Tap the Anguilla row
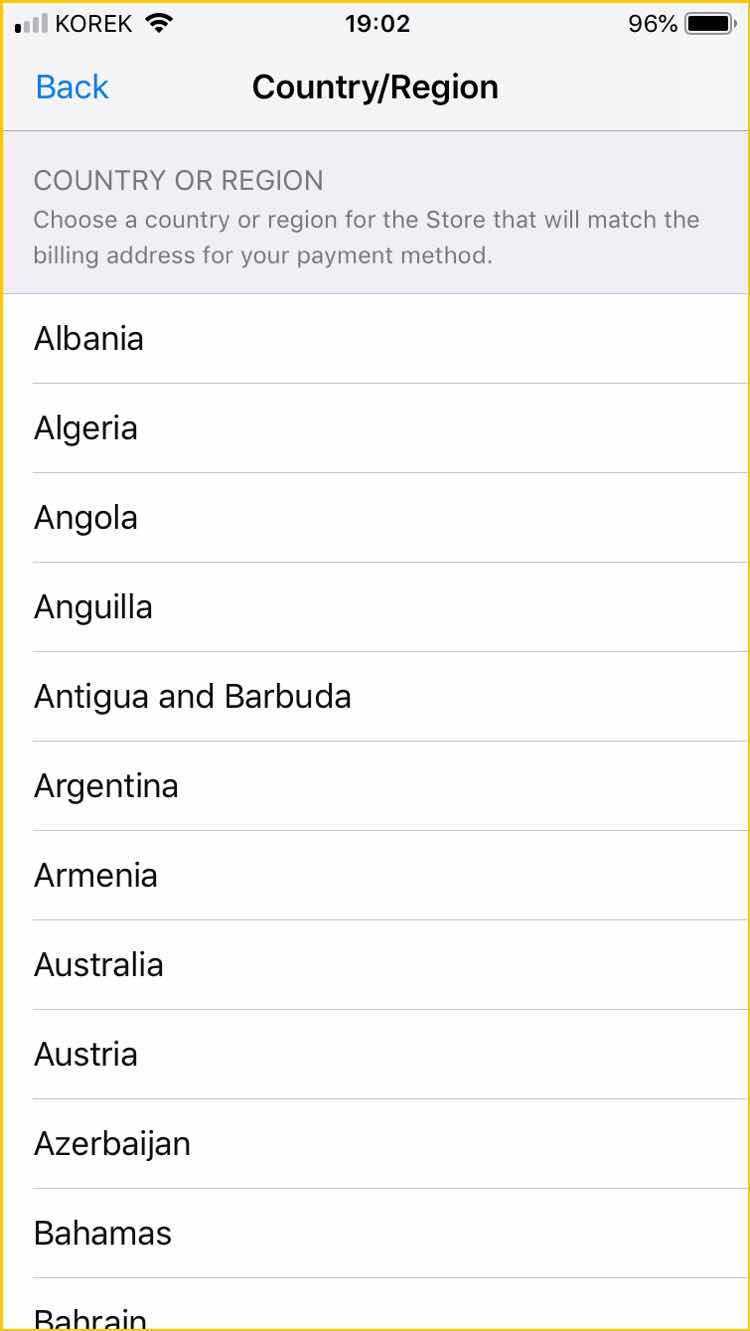Image resolution: width=750 pixels, height=1331 pixels. click(375, 607)
